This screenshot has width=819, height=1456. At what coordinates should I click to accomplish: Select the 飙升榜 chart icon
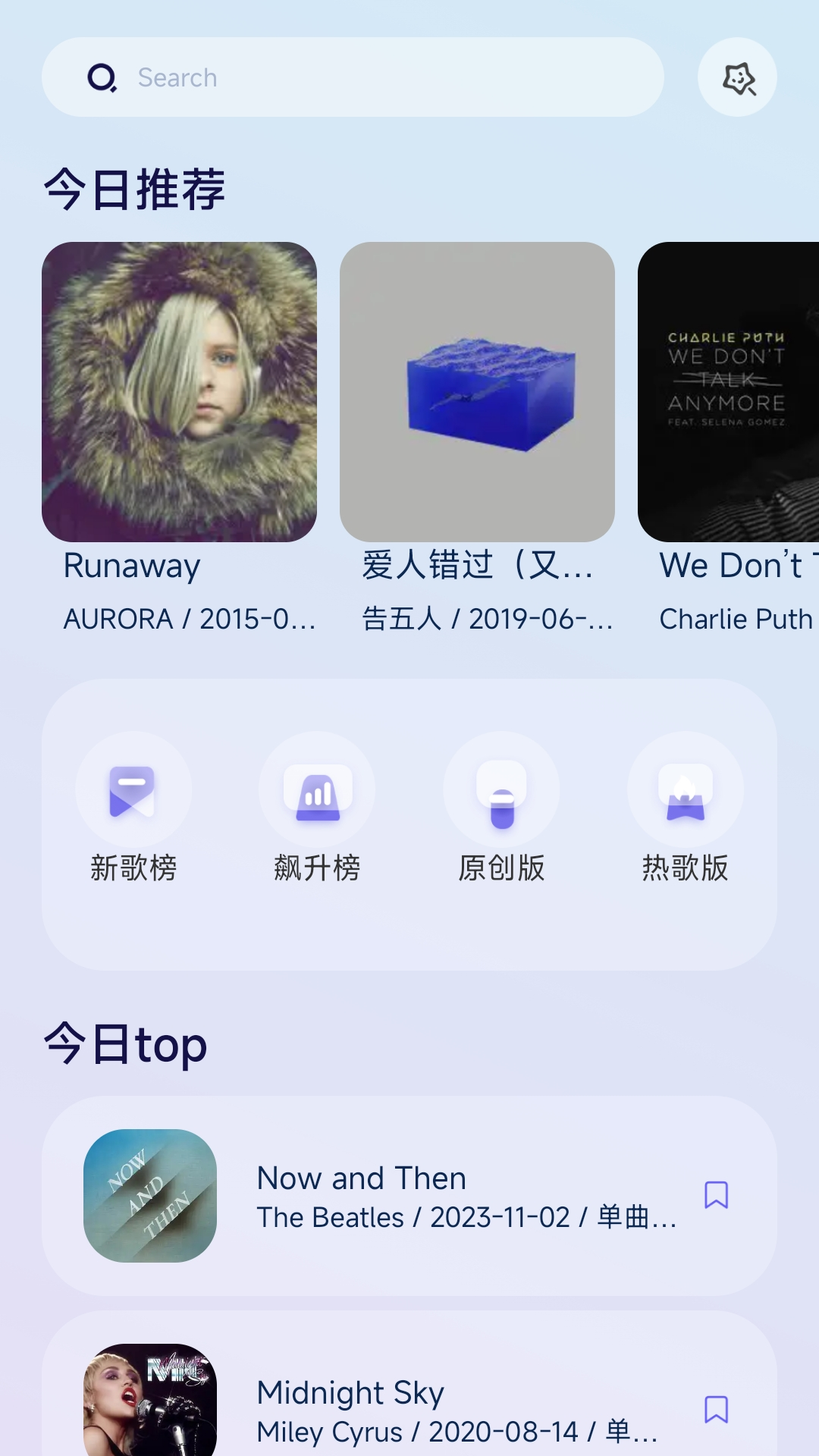[318, 789]
